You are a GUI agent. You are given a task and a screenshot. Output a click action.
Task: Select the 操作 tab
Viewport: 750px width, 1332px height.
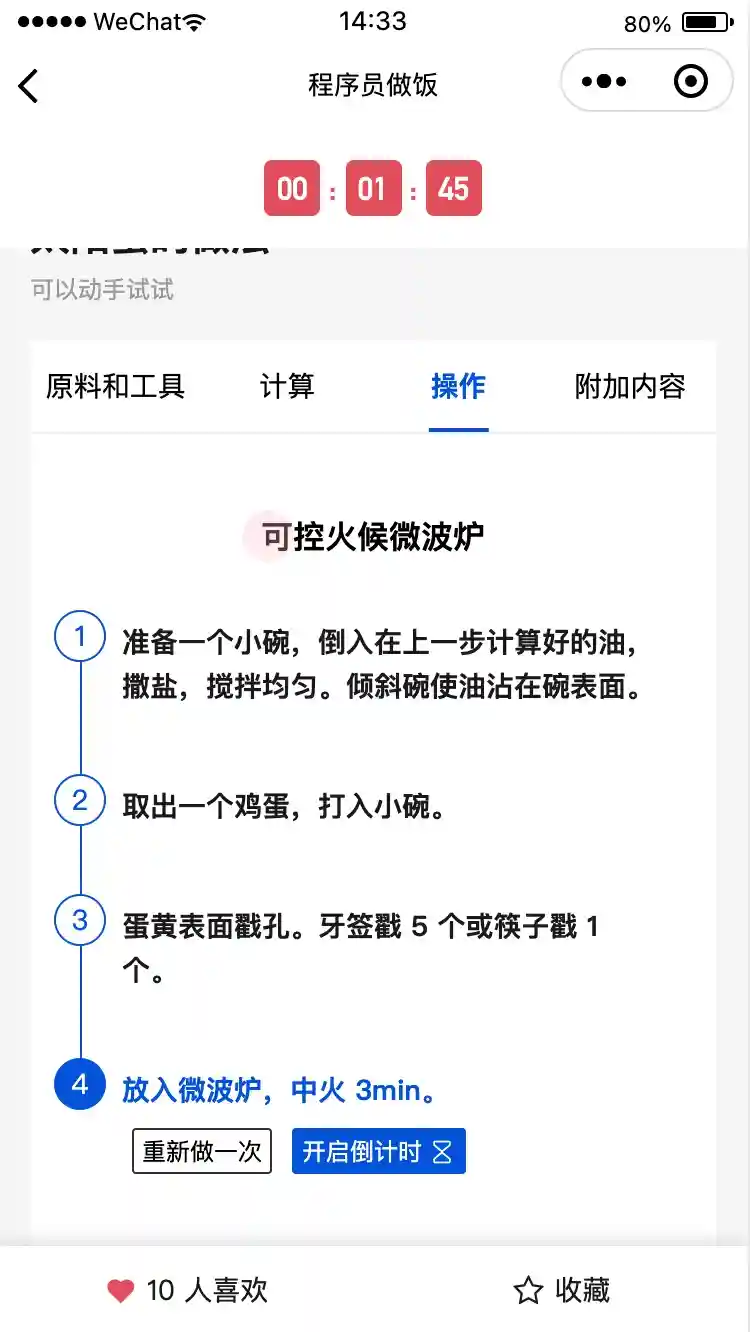pos(458,386)
